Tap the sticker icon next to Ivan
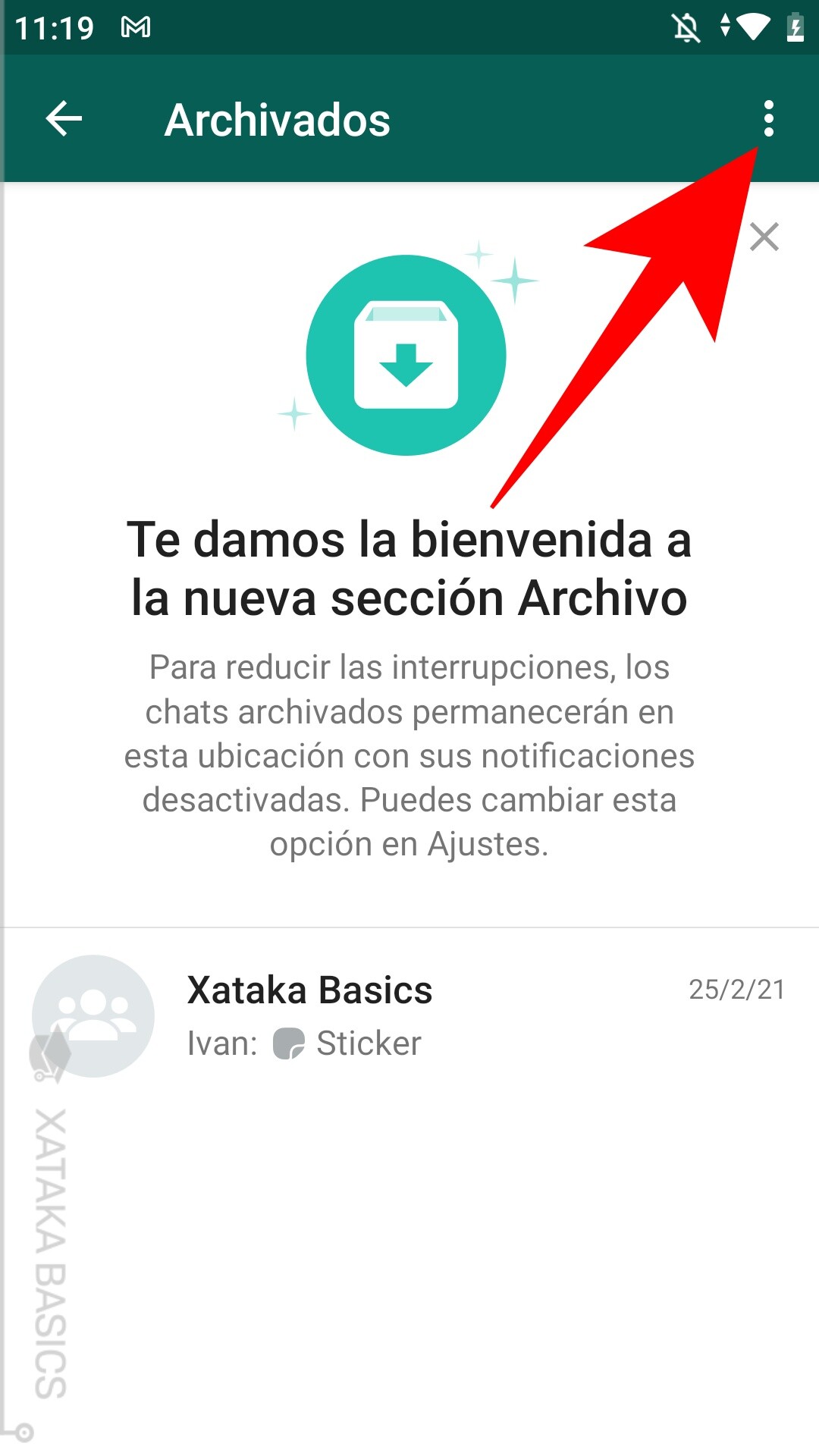819x1456 pixels. coord(290,1043)
